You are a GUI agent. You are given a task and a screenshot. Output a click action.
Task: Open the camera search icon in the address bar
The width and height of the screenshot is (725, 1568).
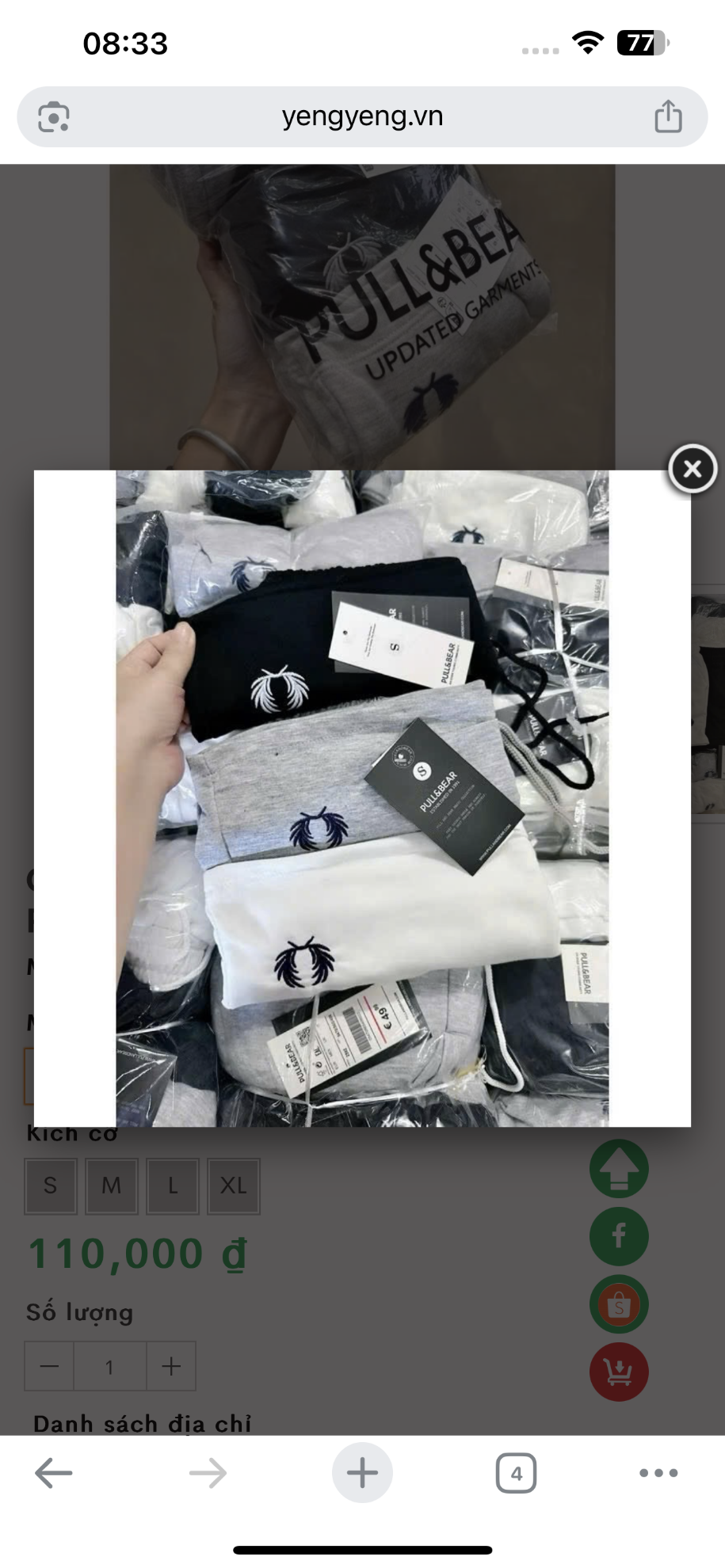click(54, 117)
